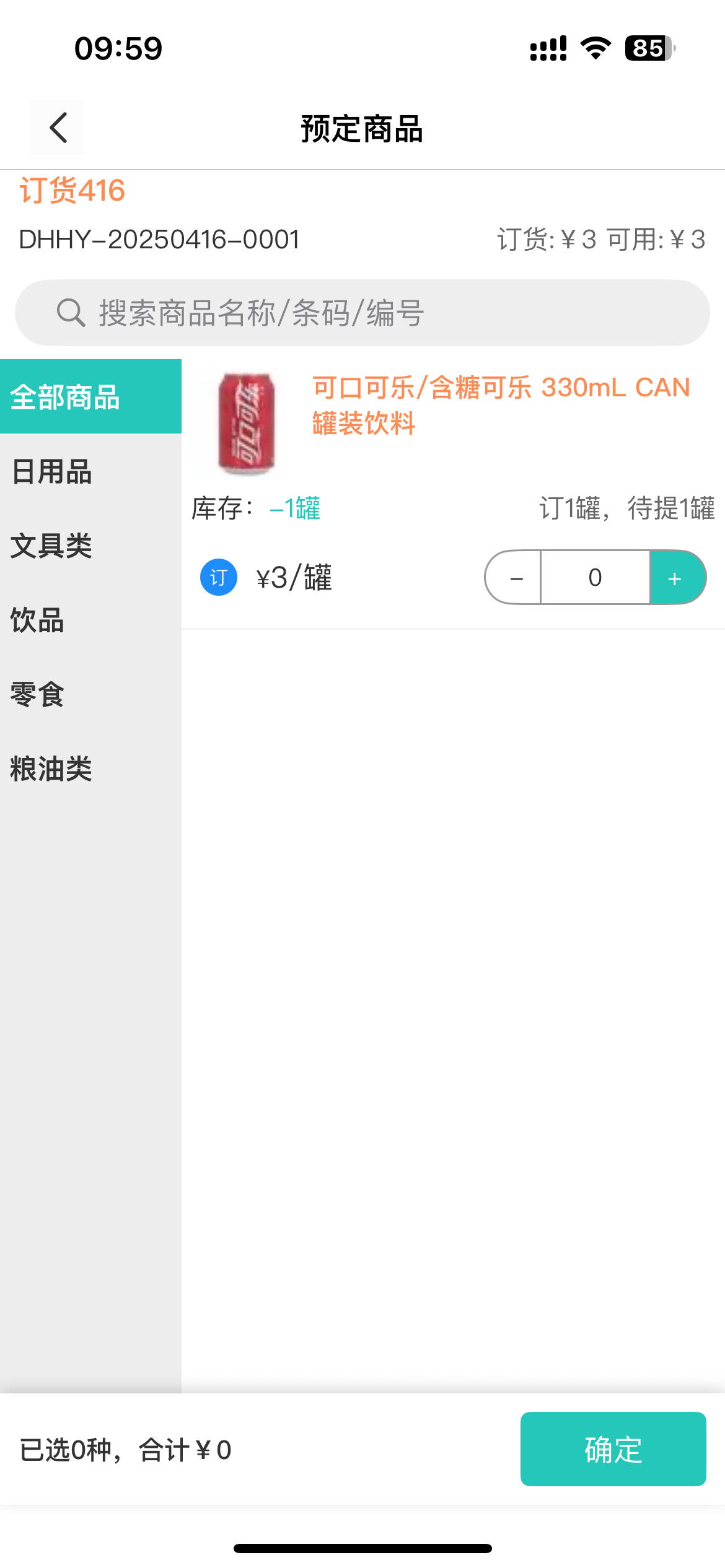725x1568 pixels.
Task: Select the 全部商品 category
Action: [90, 397]
